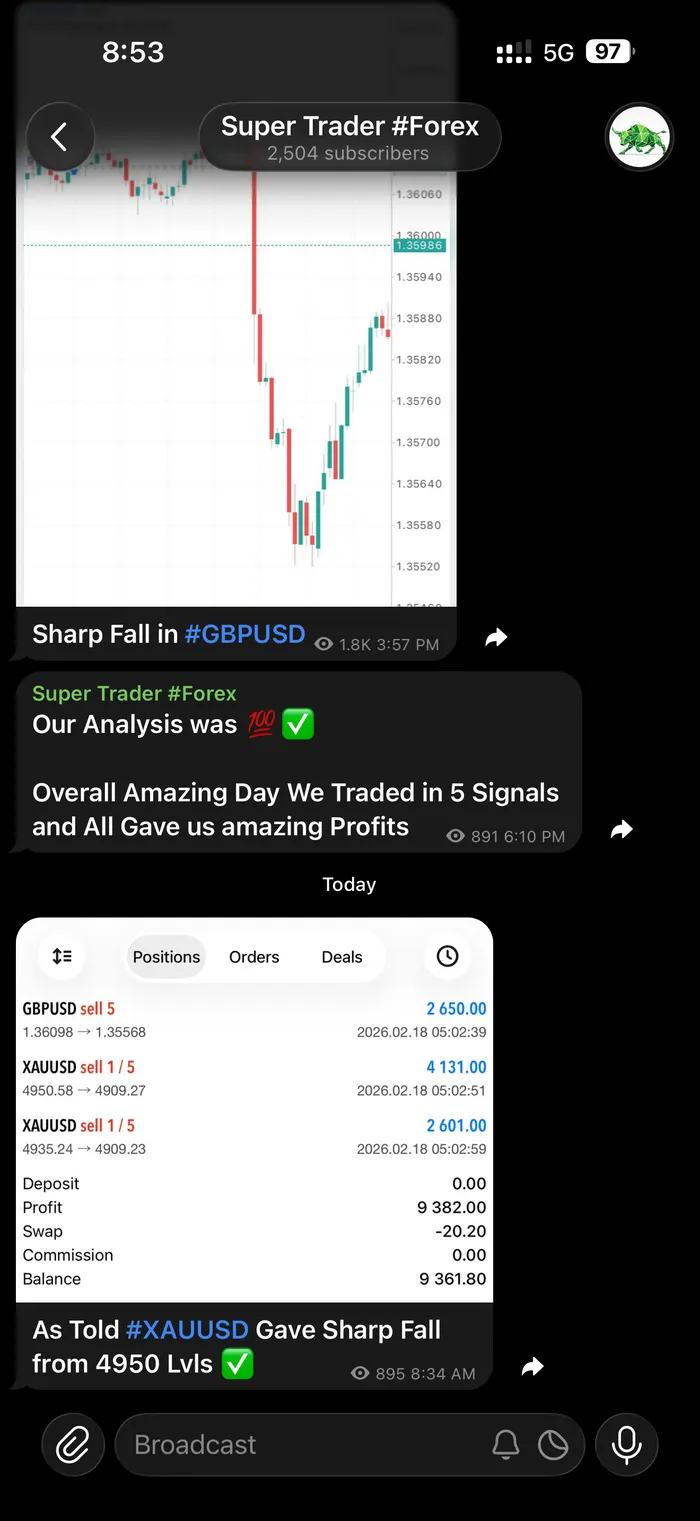Viewport: 700px width, 1521px height.
Task: Forward the Sharp Fall in GBPUSD post
Action: point(496,638)
